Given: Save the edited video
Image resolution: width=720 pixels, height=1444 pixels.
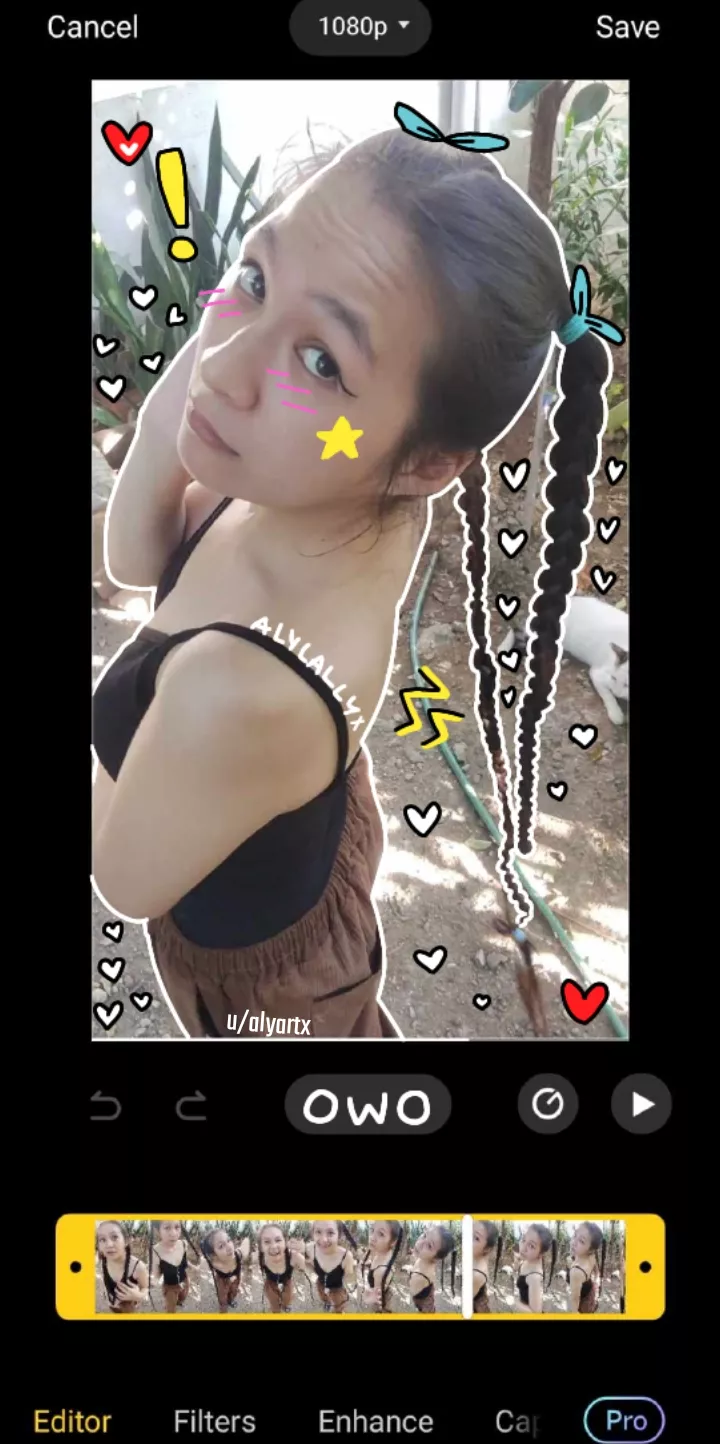Looking at the screenshot, I should tap(627, 27).
